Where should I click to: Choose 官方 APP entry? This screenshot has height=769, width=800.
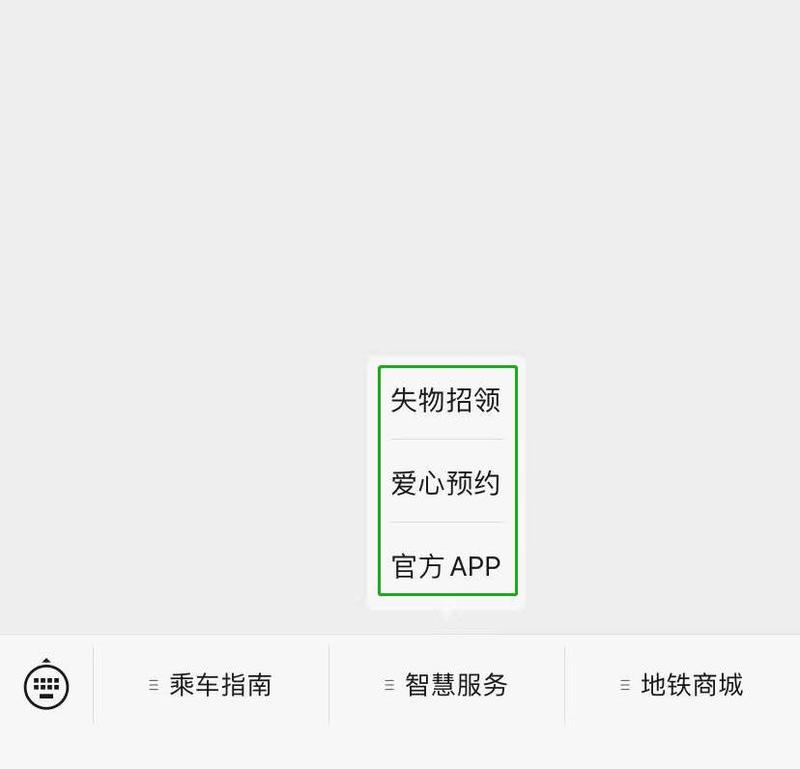(x=446, y=566)
